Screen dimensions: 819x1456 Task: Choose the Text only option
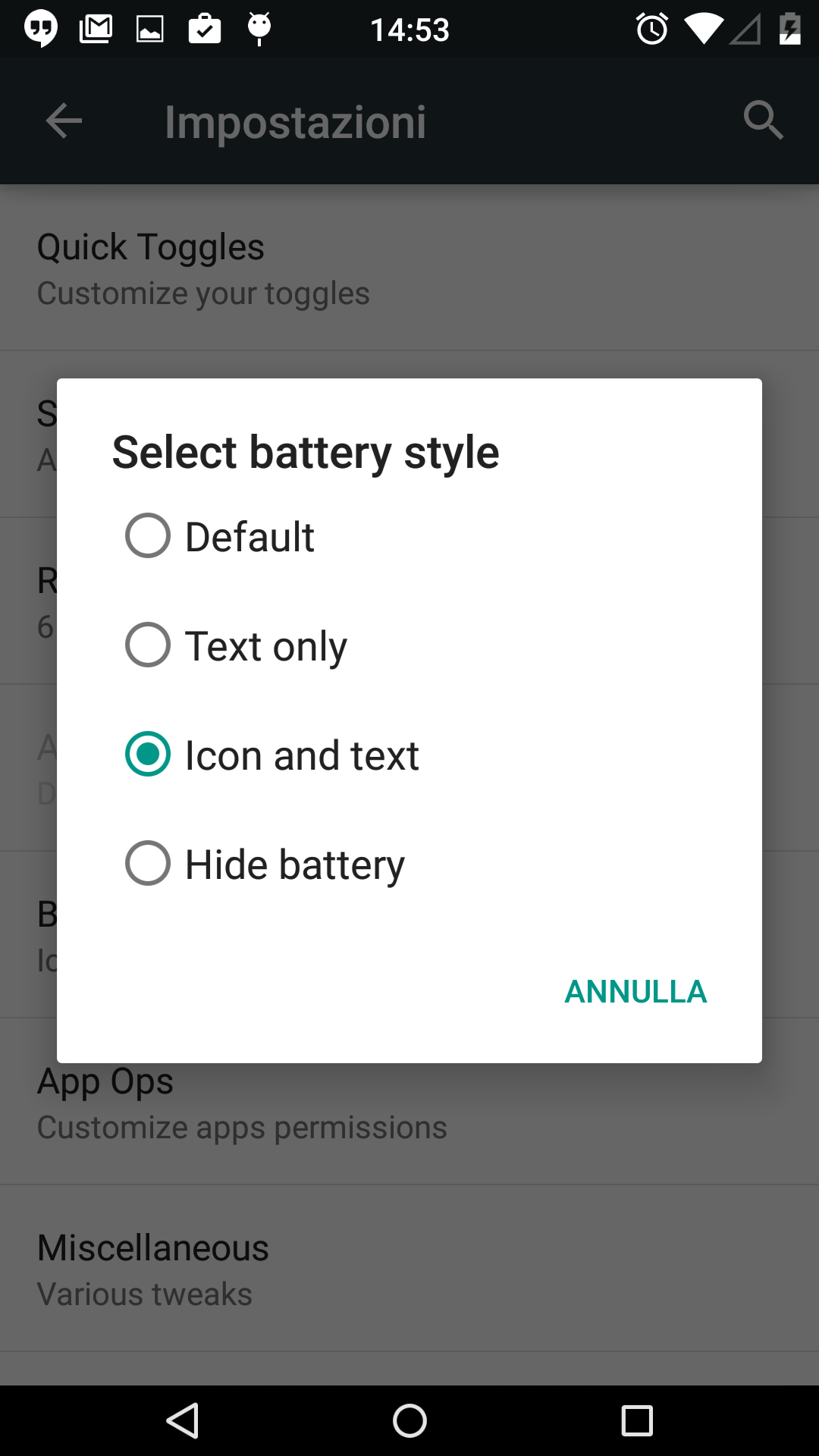409,645
